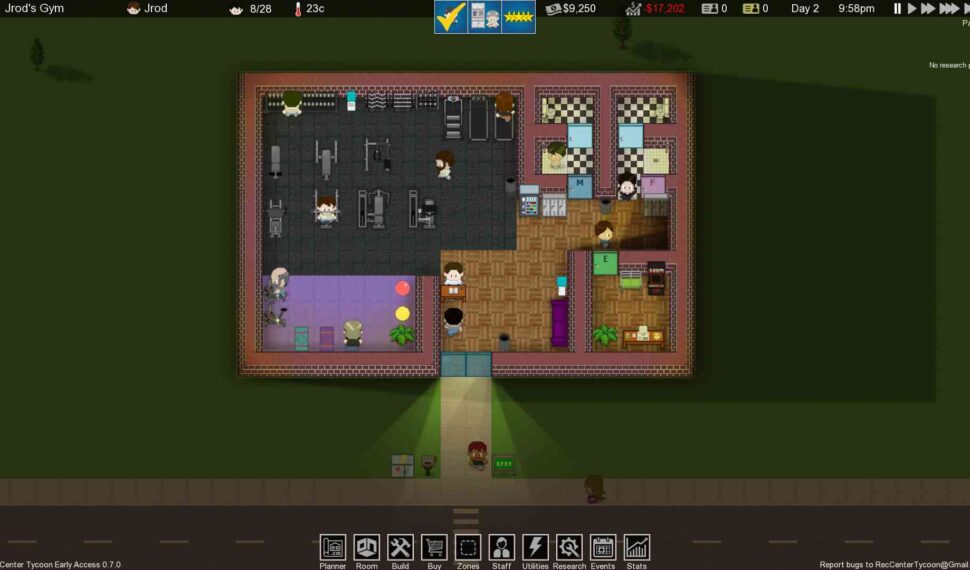Set game to normal play speed
The width and height of the screenshot is (970, 570).
(x=911, y=9)
